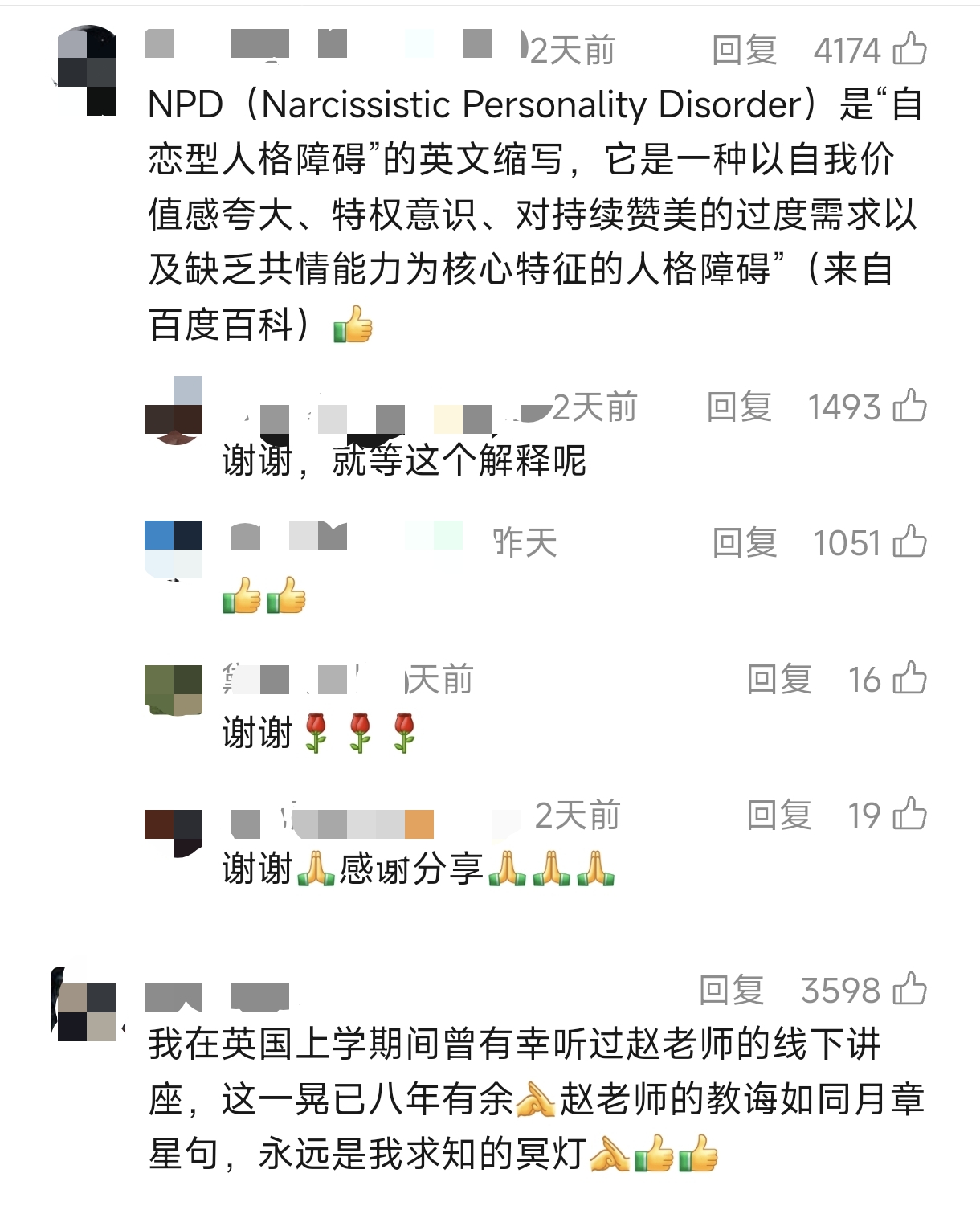This screenshot has height=1210, width=980.
Task: Like the comment "谢谢，就等这个解释呢"
Action: click(909, 407)
